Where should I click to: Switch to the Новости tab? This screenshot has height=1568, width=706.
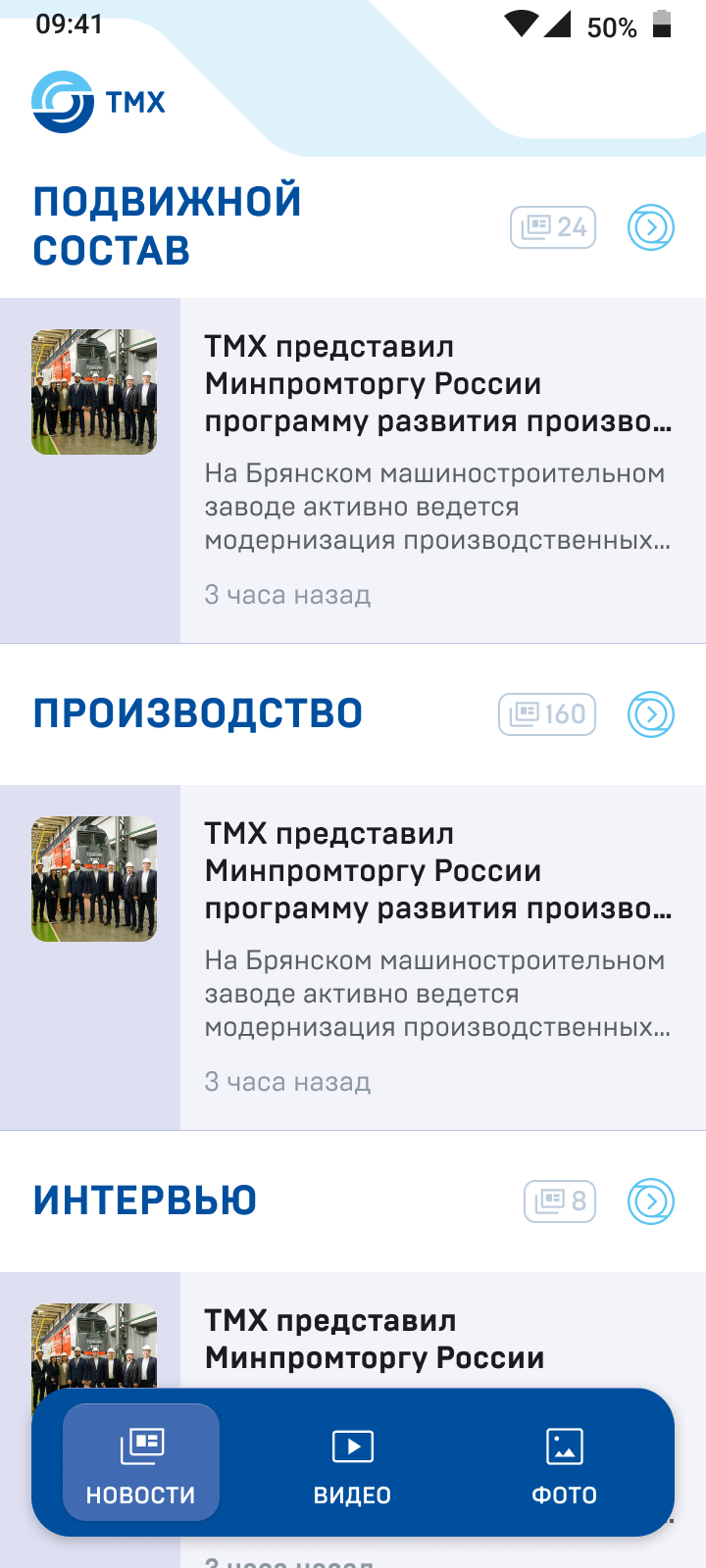[x=141, y=1462]
